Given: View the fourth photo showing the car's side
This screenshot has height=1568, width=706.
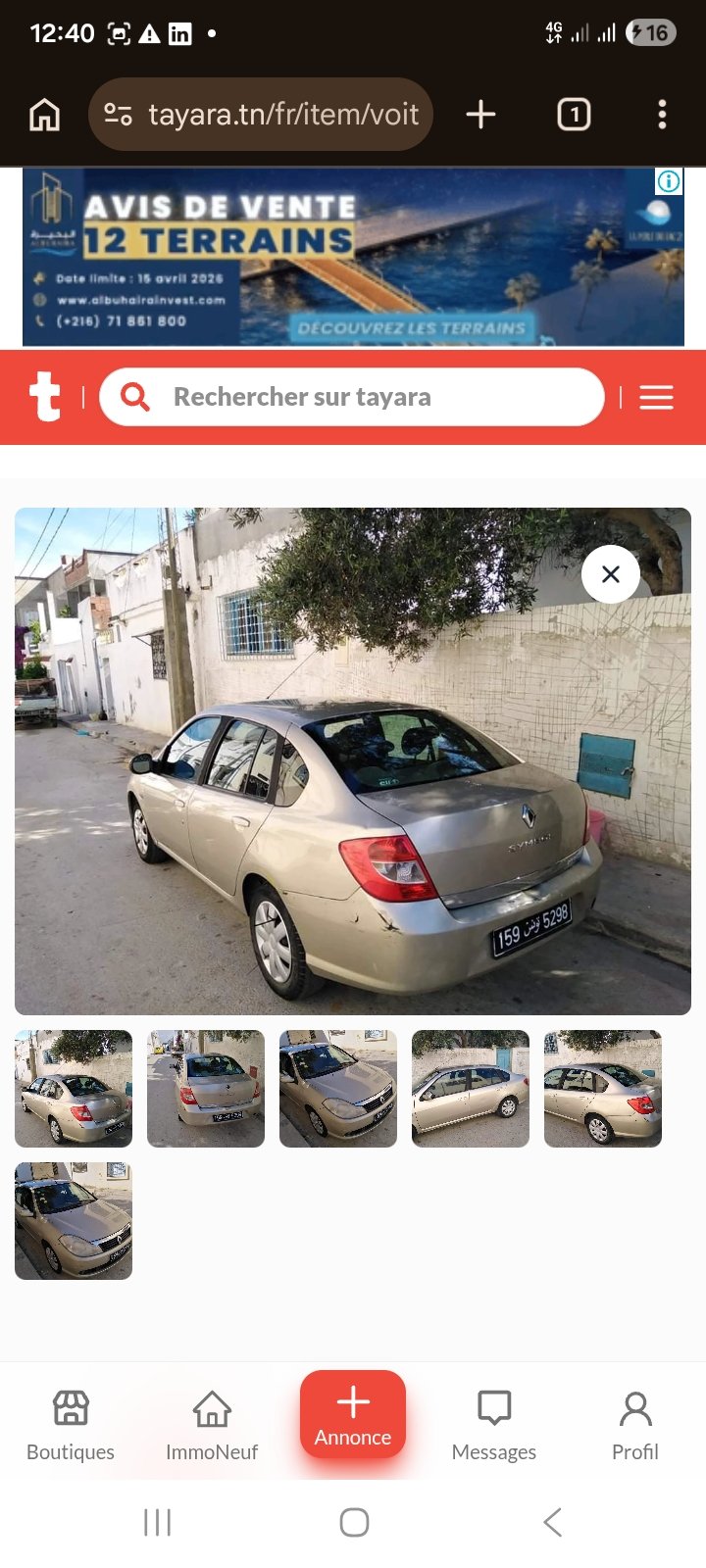Looking at the screenshot, I should (471, 1088).
